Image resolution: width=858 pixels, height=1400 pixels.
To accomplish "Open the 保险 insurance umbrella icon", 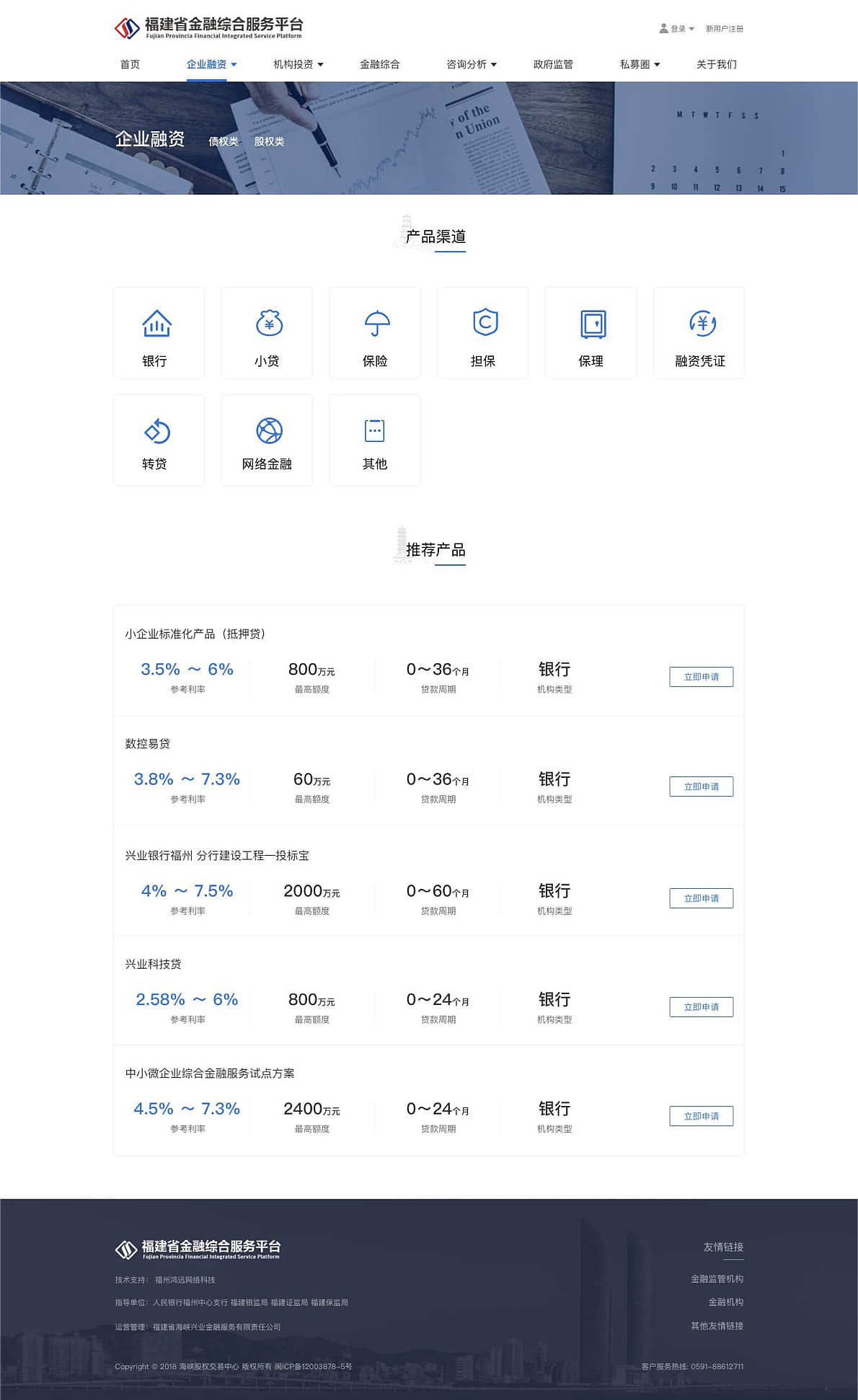I will [374, 324].
